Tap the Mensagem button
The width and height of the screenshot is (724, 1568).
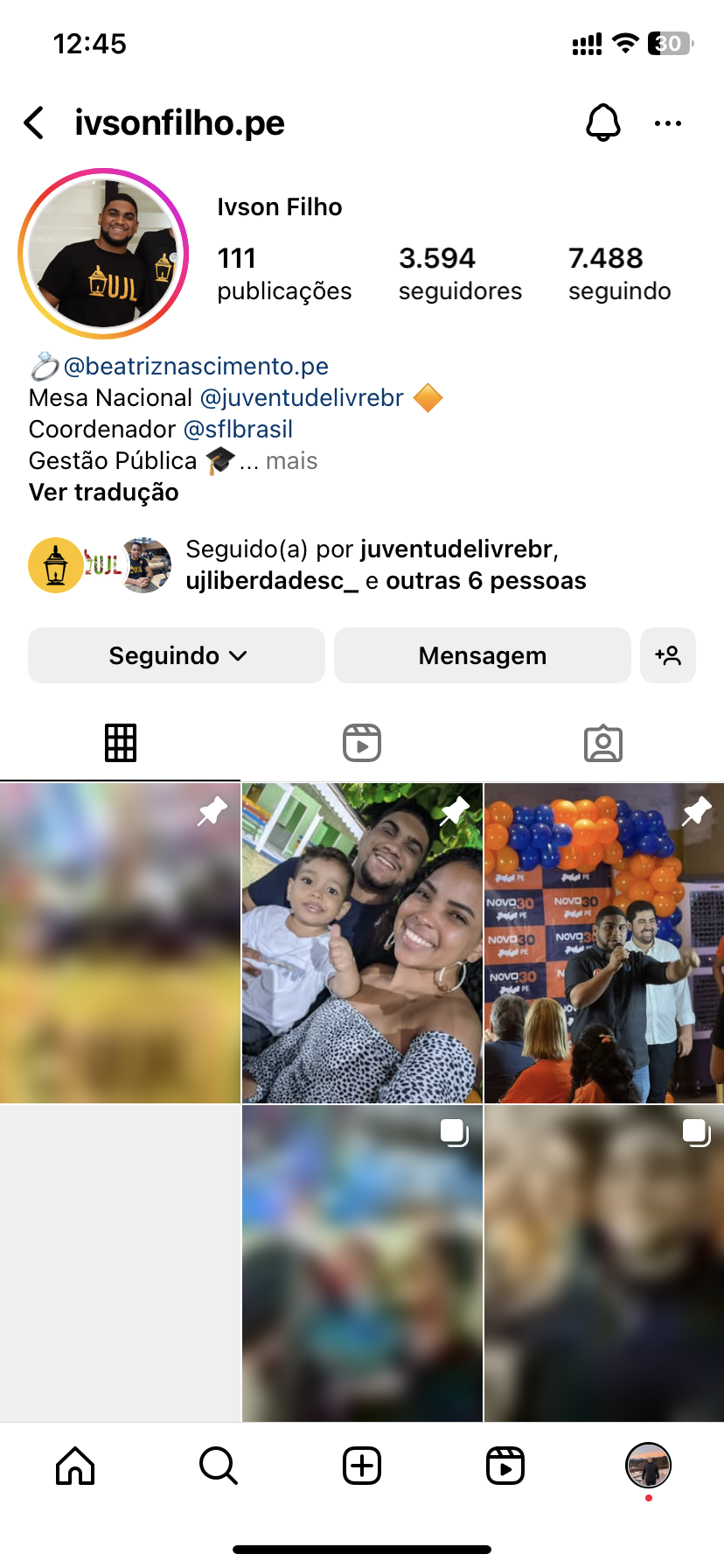(x=482, y=655)
